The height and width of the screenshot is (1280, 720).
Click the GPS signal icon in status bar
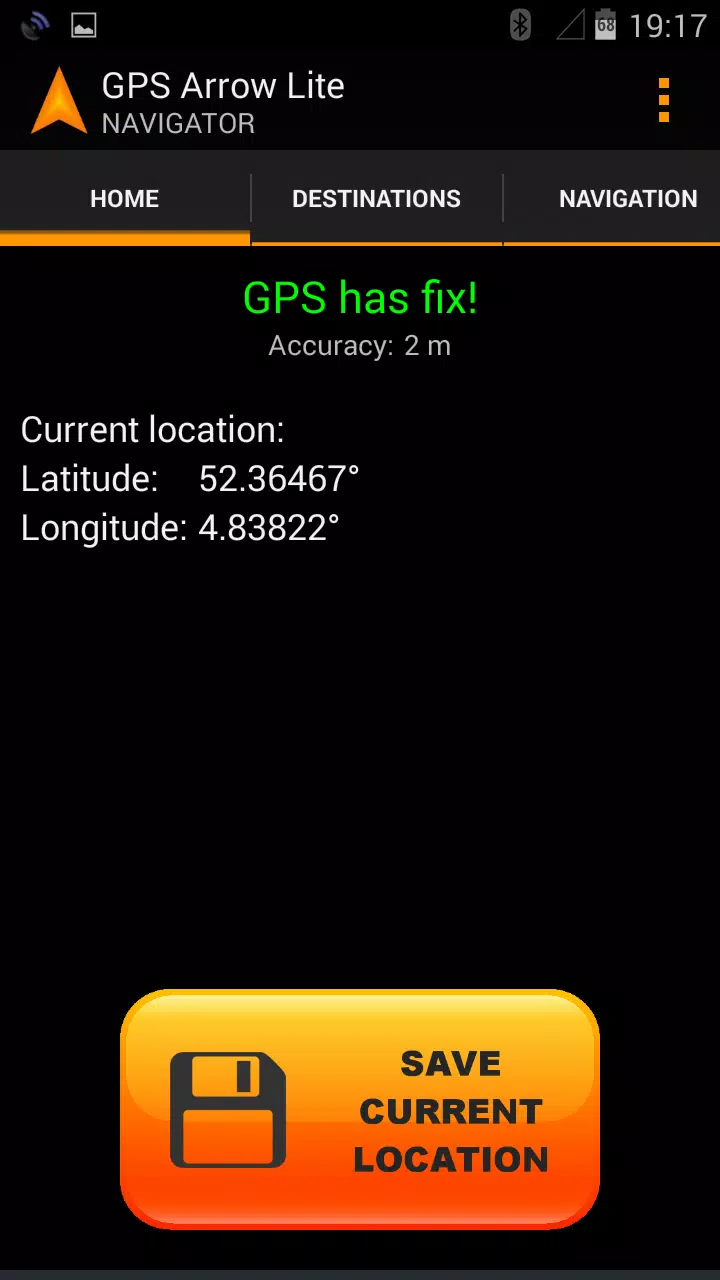point(33,25)
